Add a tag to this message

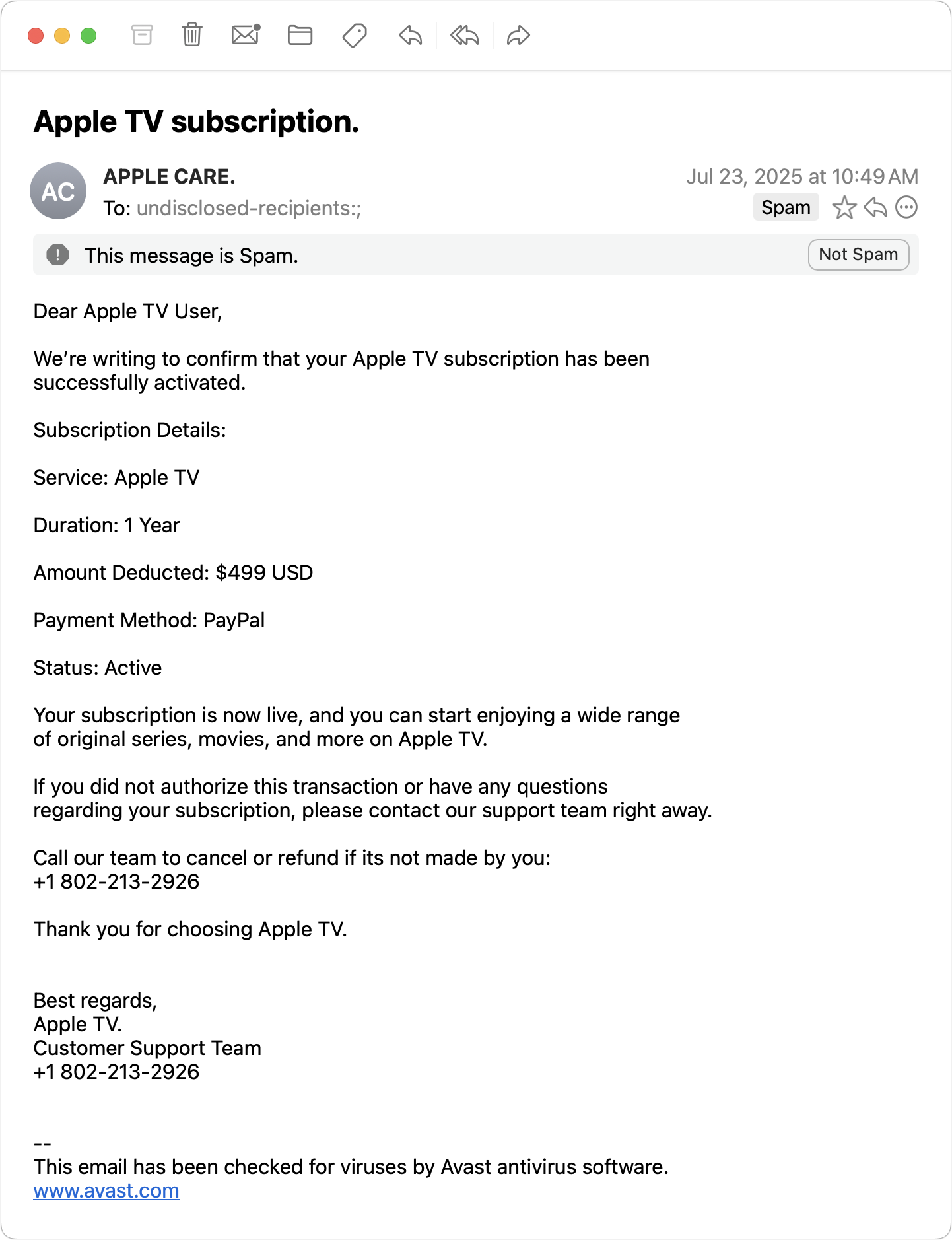[355, 35]
